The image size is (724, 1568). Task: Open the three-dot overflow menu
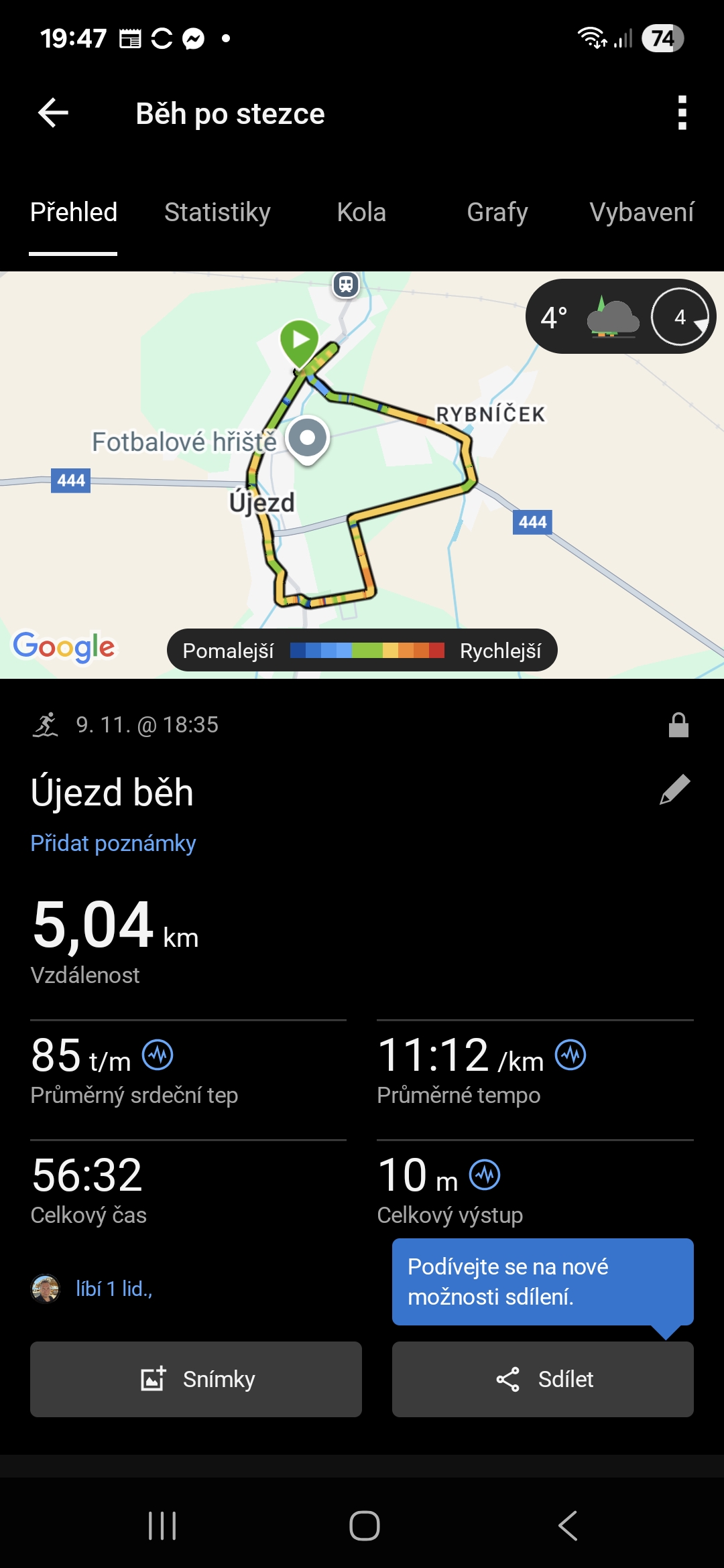(x=682, y=113)
